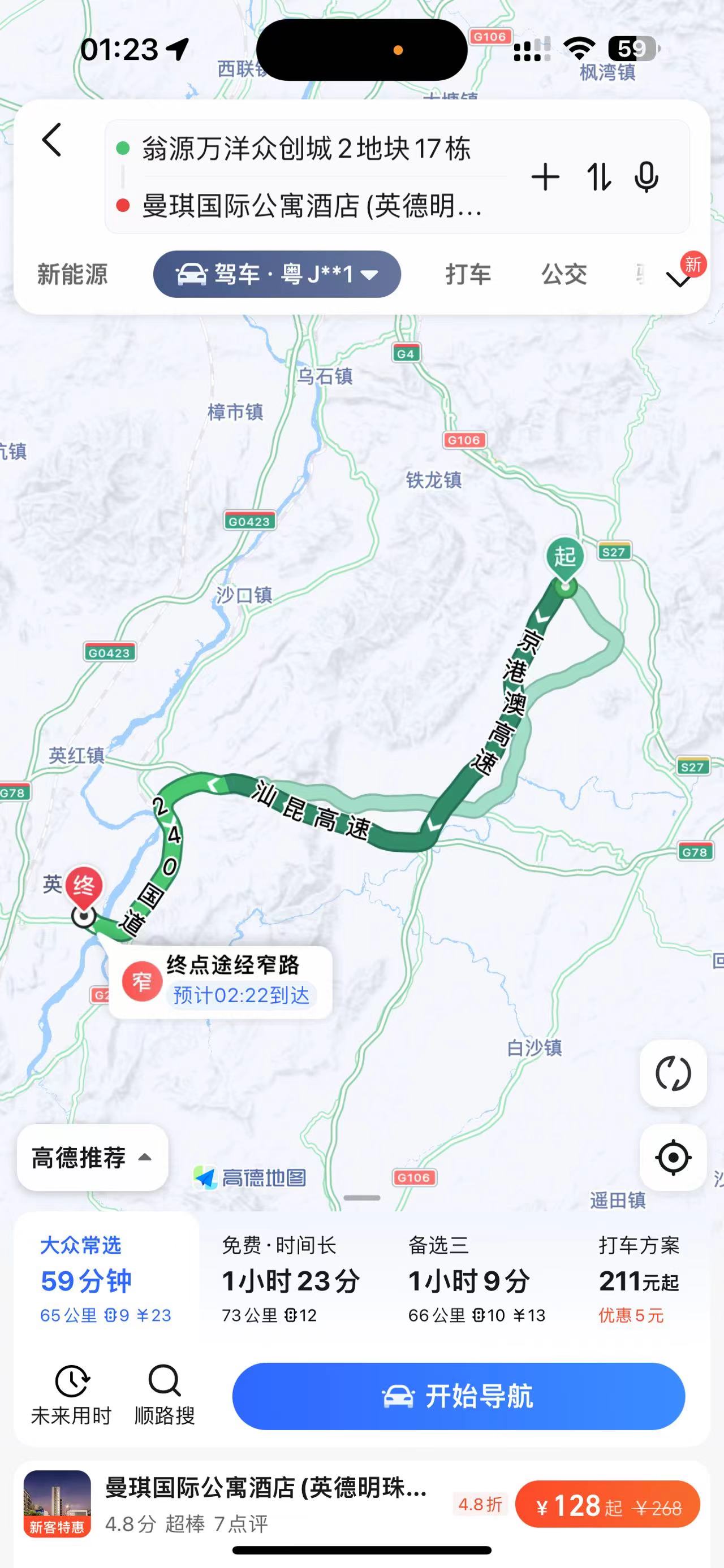Image resolution: width=724 pixels, height=1568 pixels.
Task: Swap start and destination
Action: pyautogui.click(x=598, y=177)
